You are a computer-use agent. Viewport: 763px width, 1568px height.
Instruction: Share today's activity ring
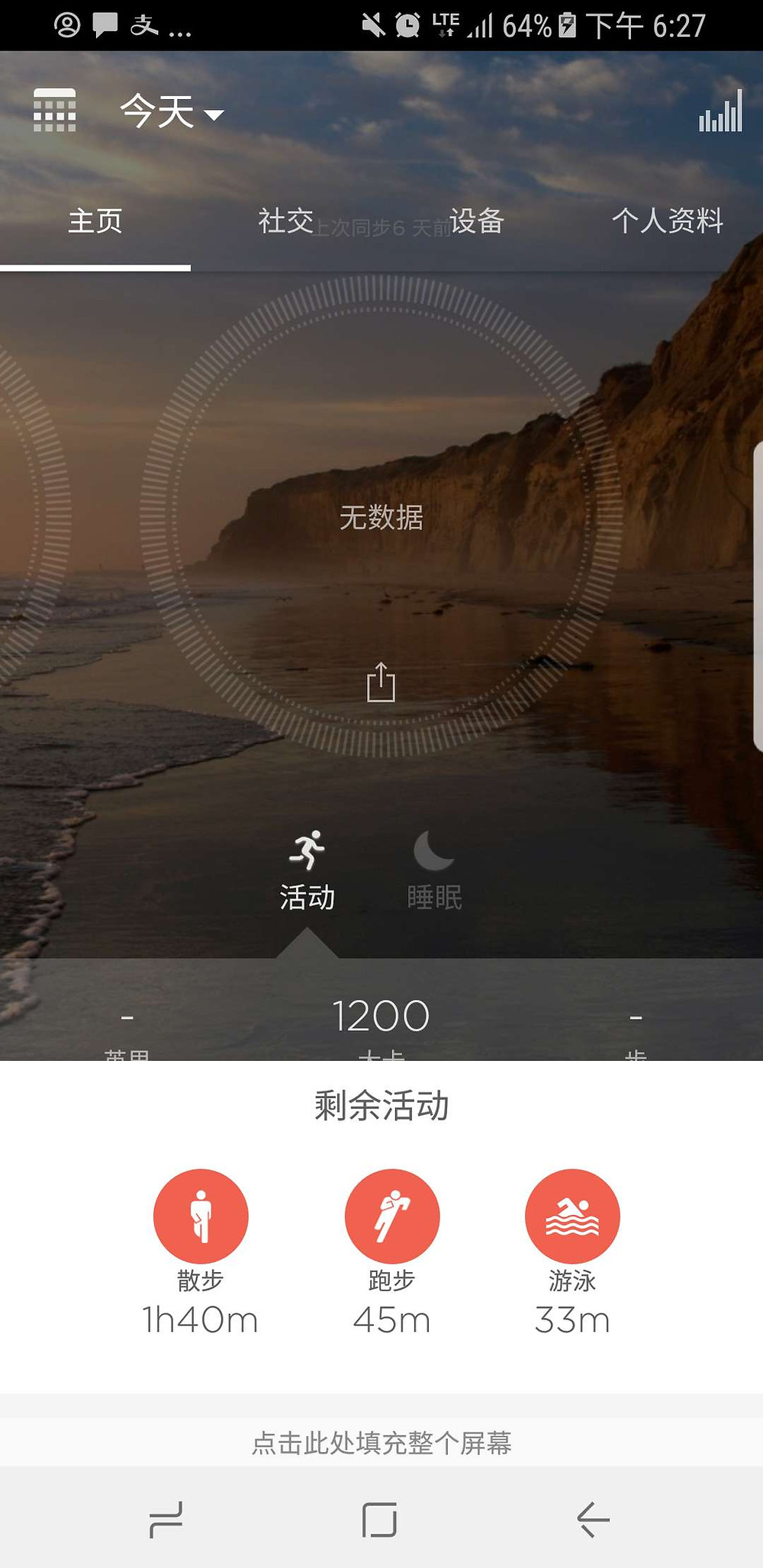click(x=381, y=682)
